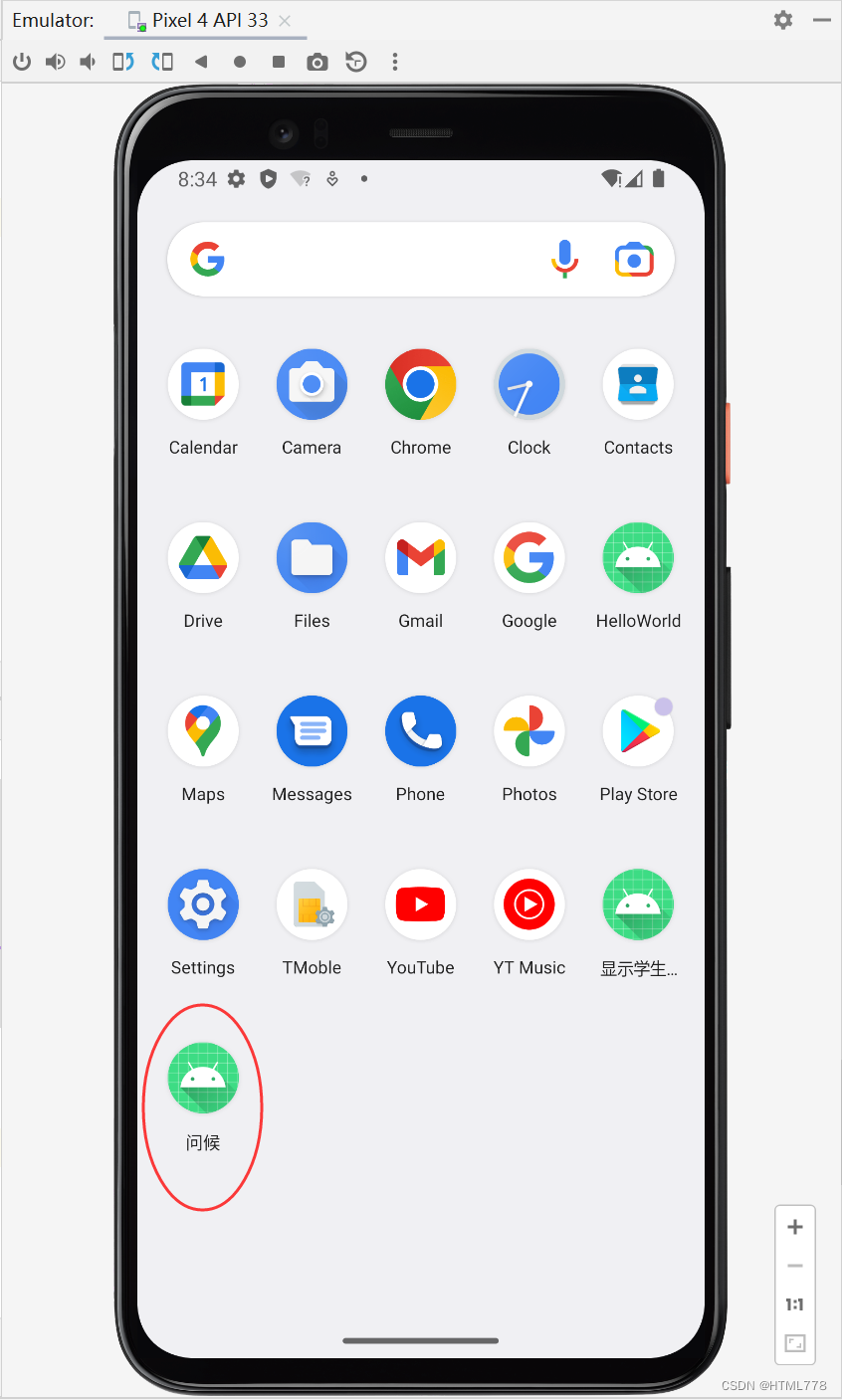Open Google Lens camera search

[x=634, y=260]
